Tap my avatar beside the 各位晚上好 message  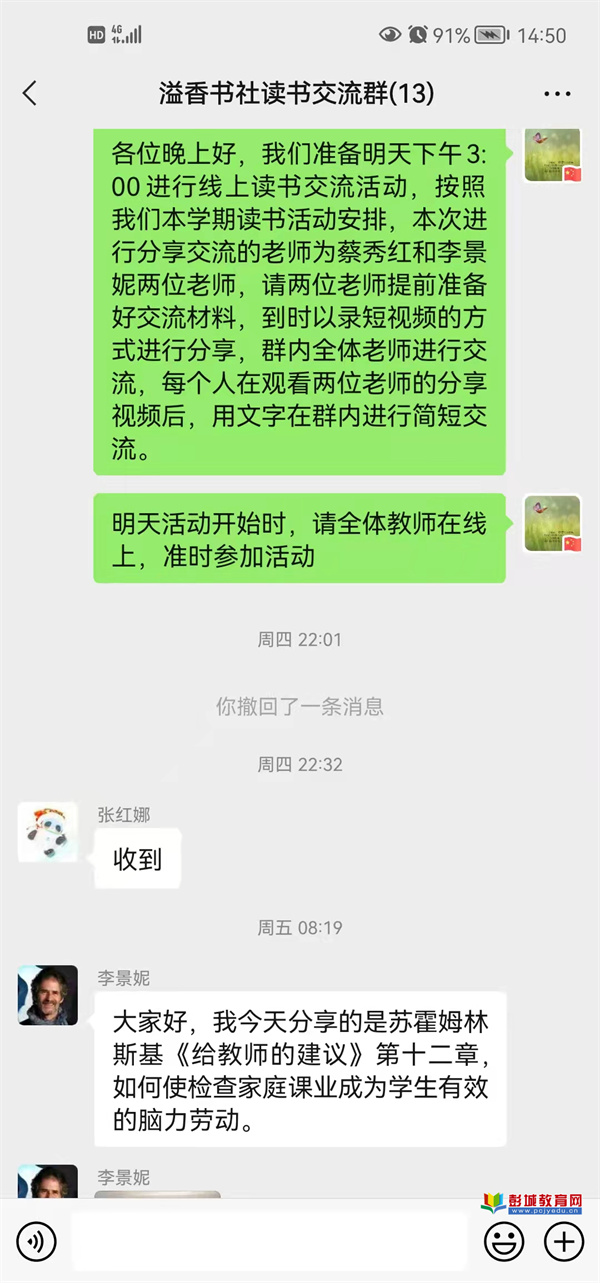552,154
